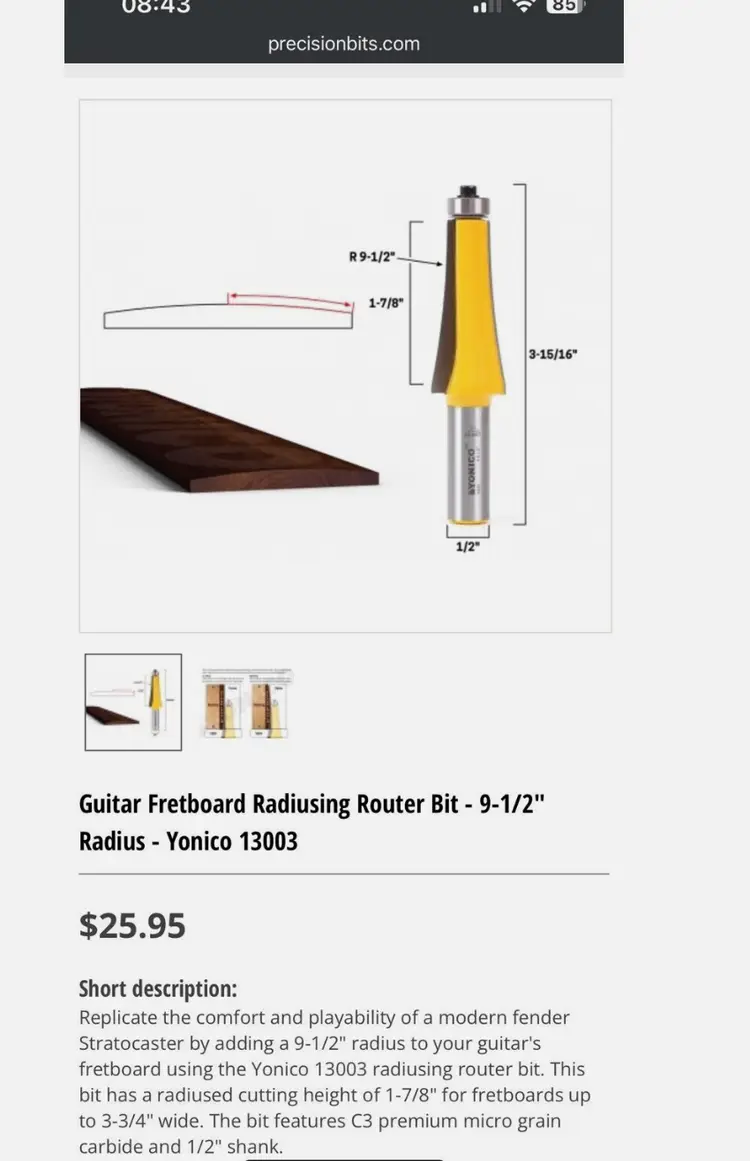Select the first thumbnail showing the yellow bit
The image size is (750, 1161).
(x=133, y=702)
